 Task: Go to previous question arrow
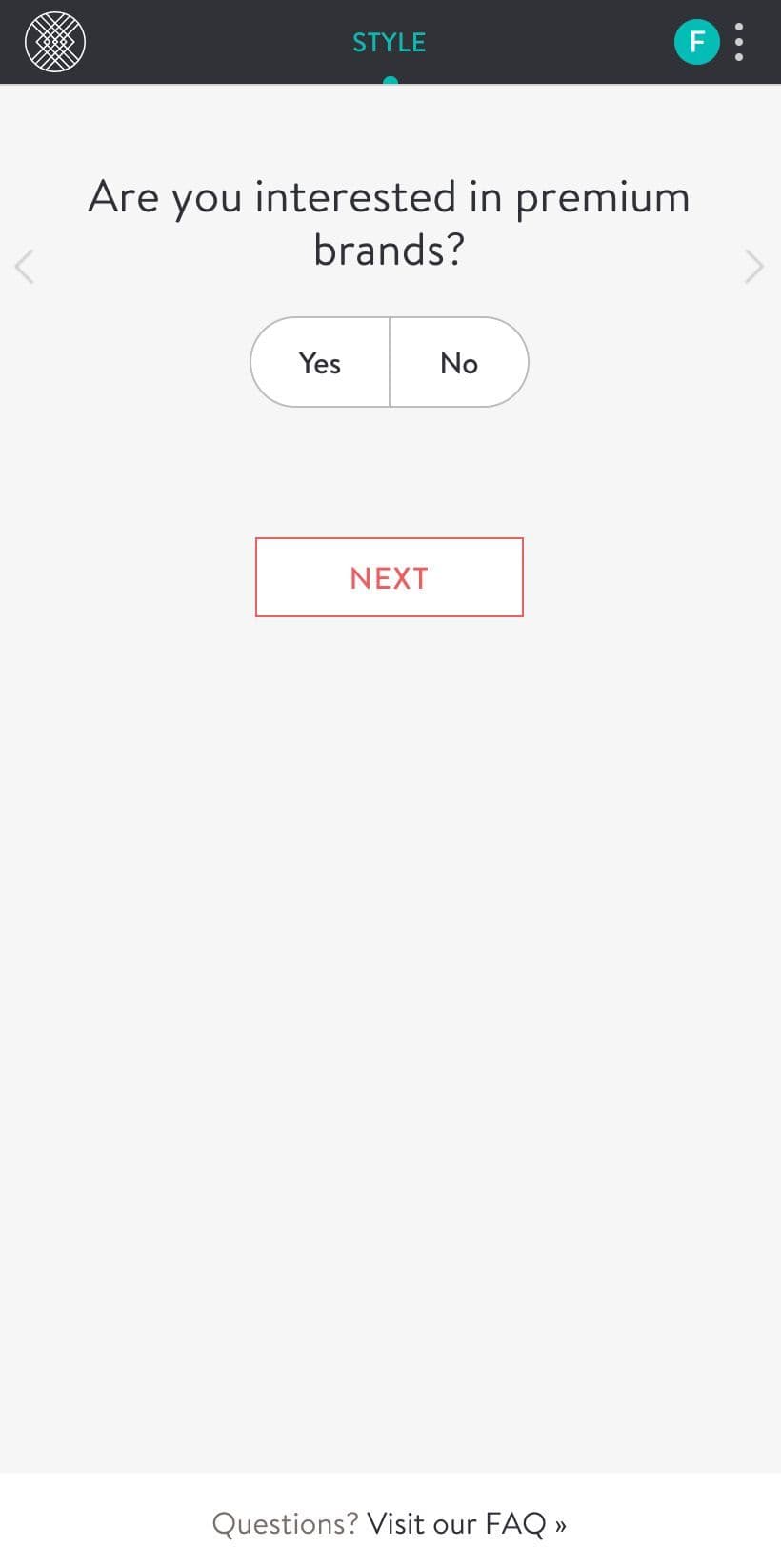25,267
